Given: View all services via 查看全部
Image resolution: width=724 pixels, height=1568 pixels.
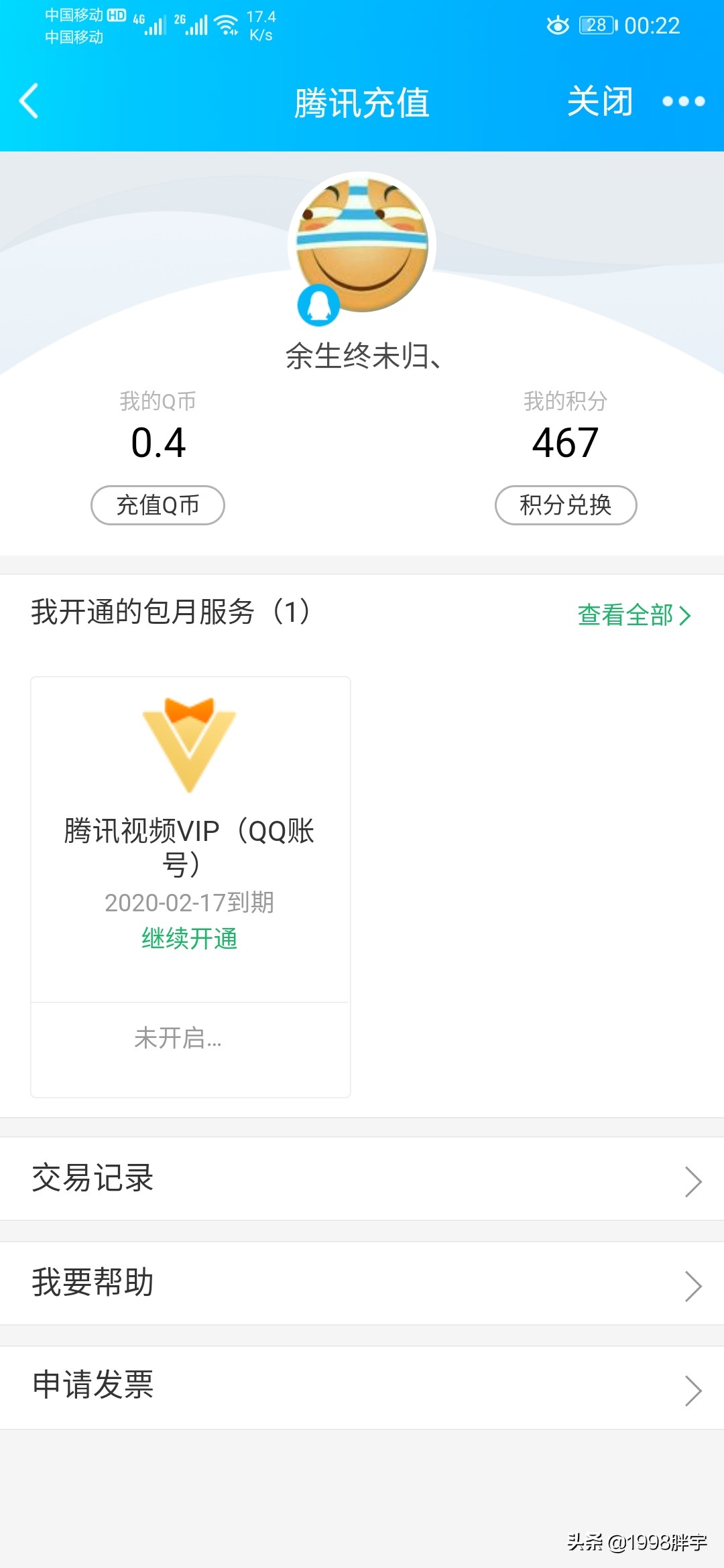Looking at the screenshot, I should pyautogui.click(x=633, y=615).
